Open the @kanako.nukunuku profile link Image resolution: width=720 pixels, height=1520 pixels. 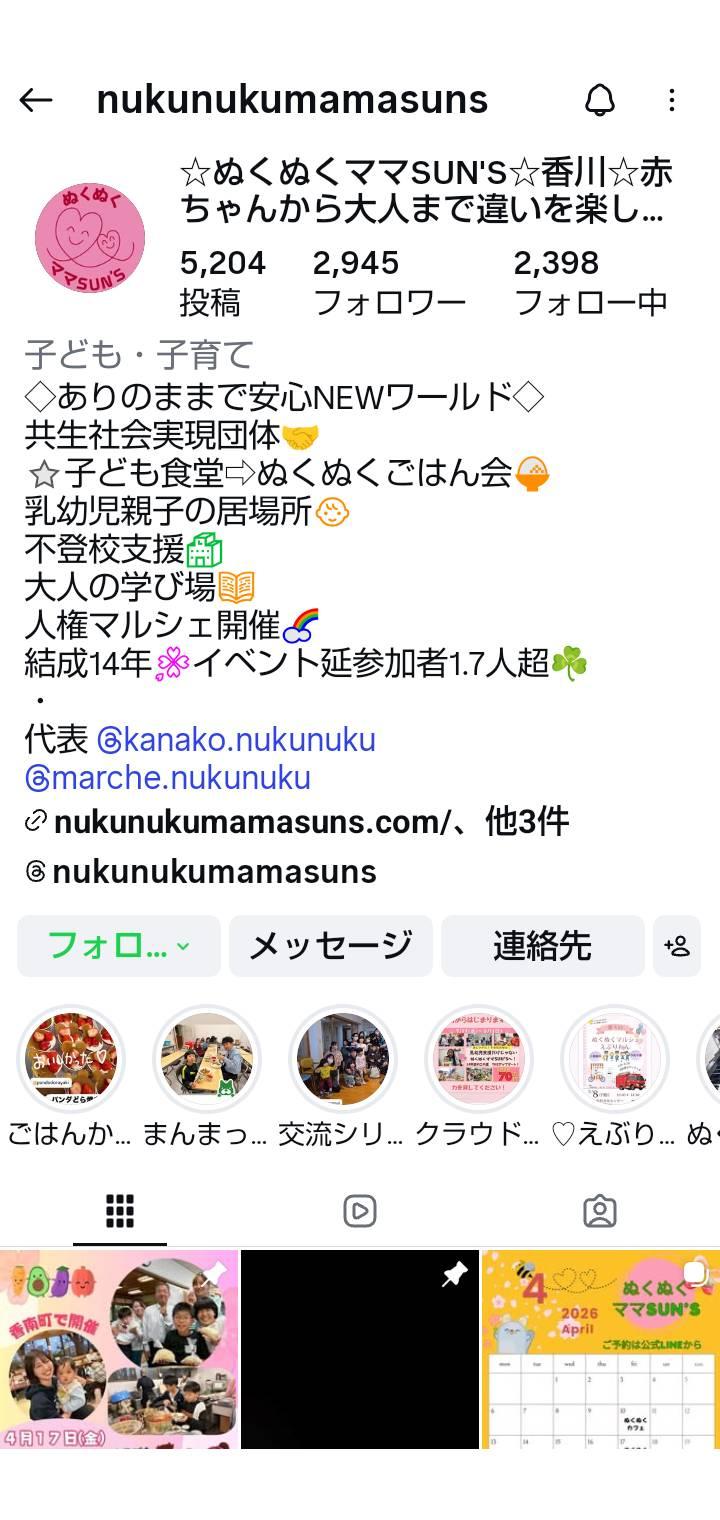pos(236,740)
